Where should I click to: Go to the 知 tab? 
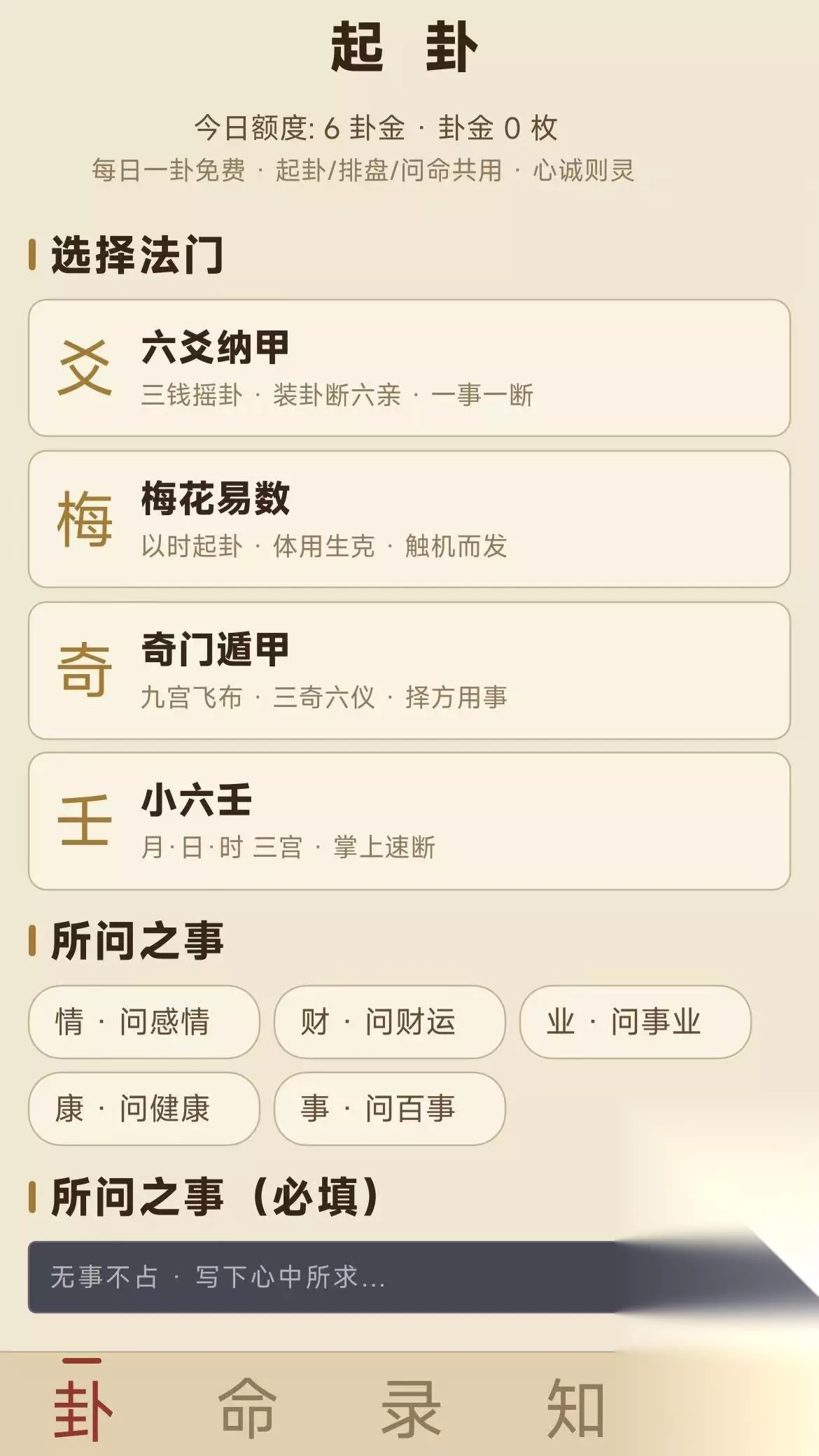575,1408
